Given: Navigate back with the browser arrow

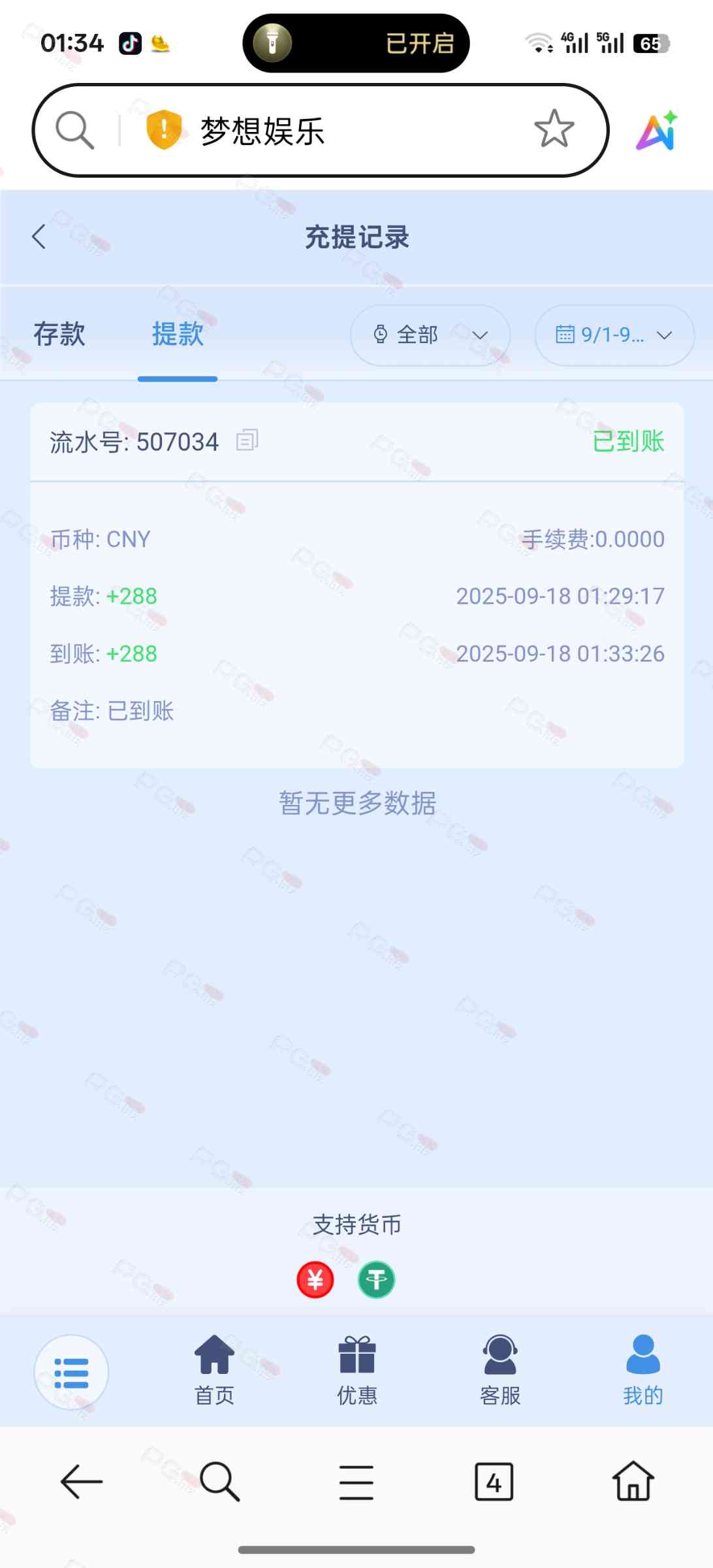Looking at the screenshot, I should tap(82, 1482).
